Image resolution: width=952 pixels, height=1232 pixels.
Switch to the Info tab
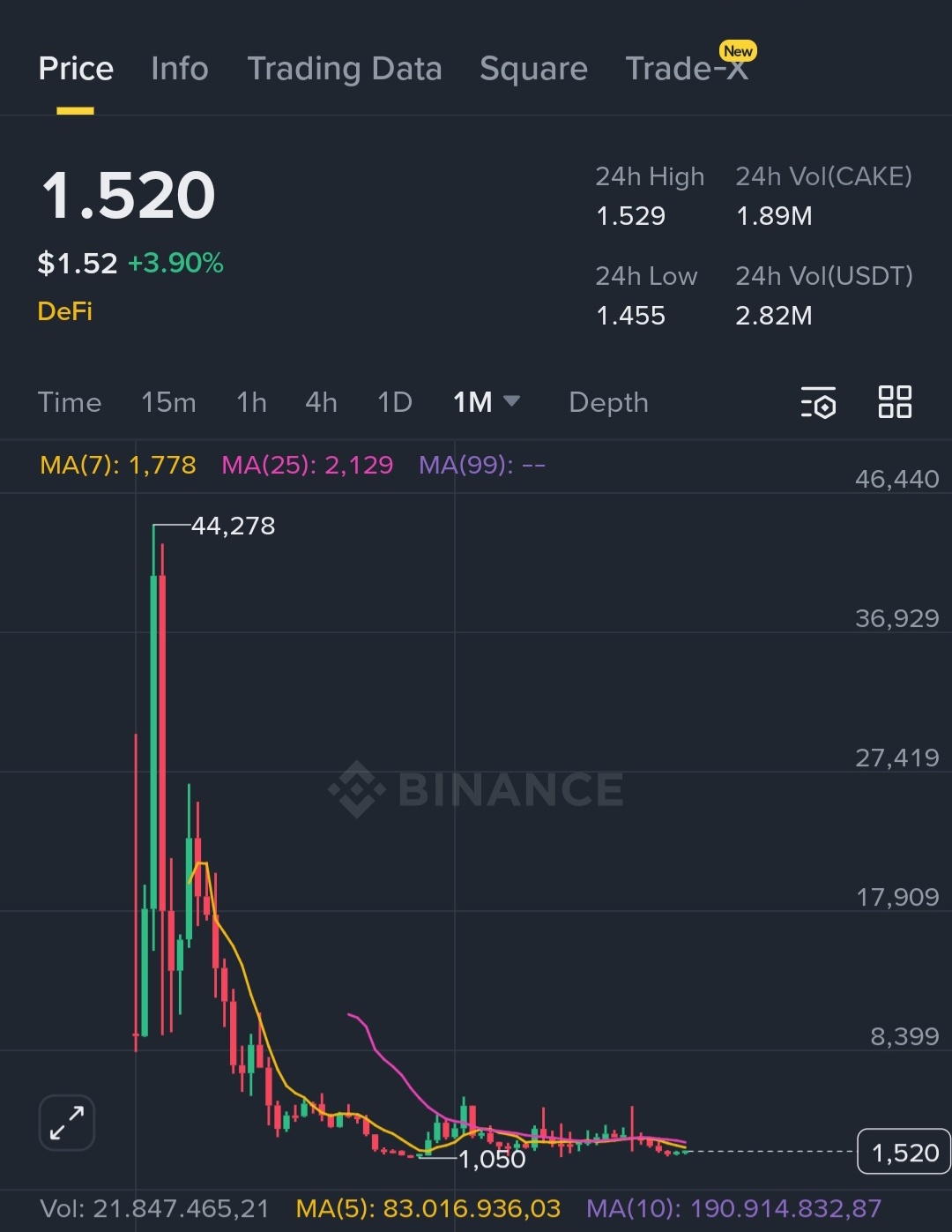click(179, 69)
